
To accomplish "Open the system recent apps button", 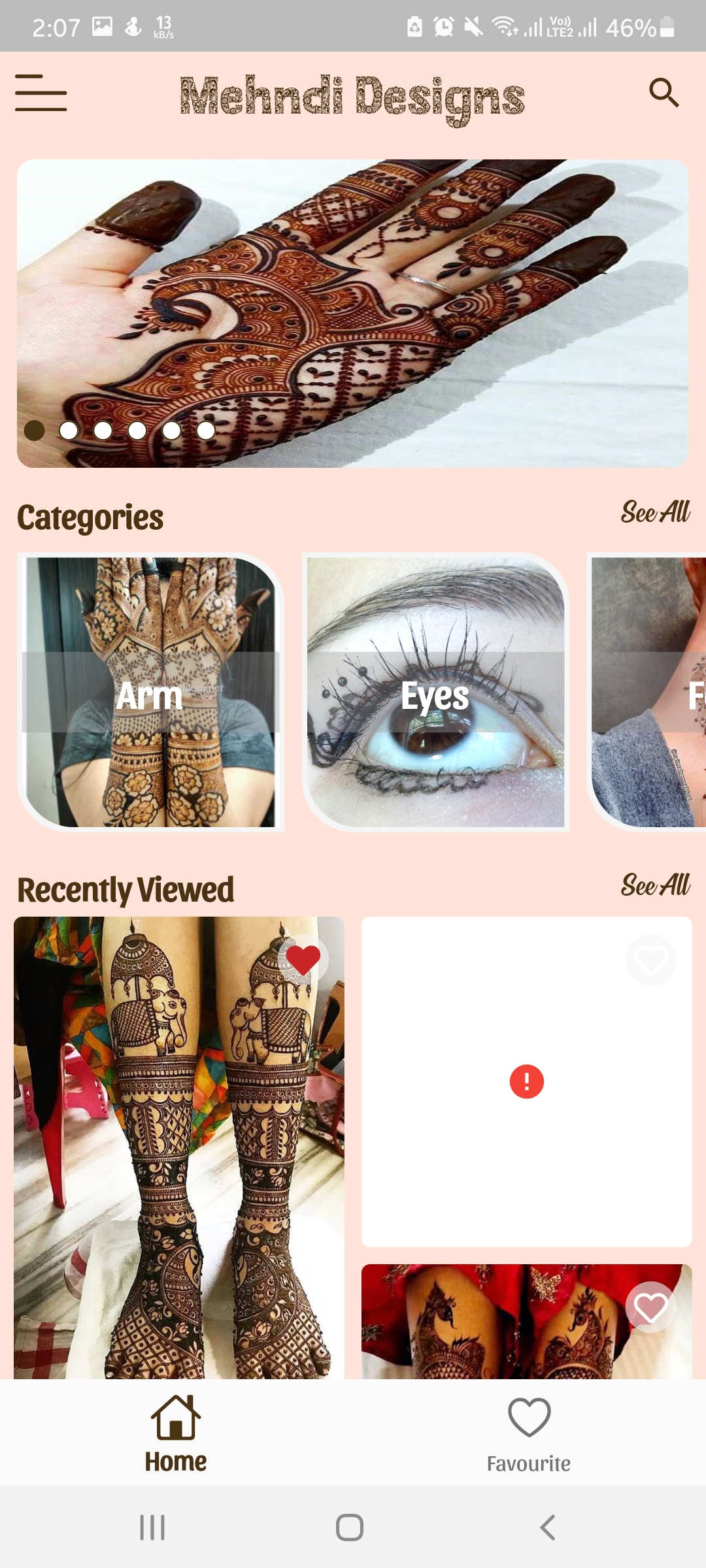I will pyautogui.click(x=152, y=1527).
